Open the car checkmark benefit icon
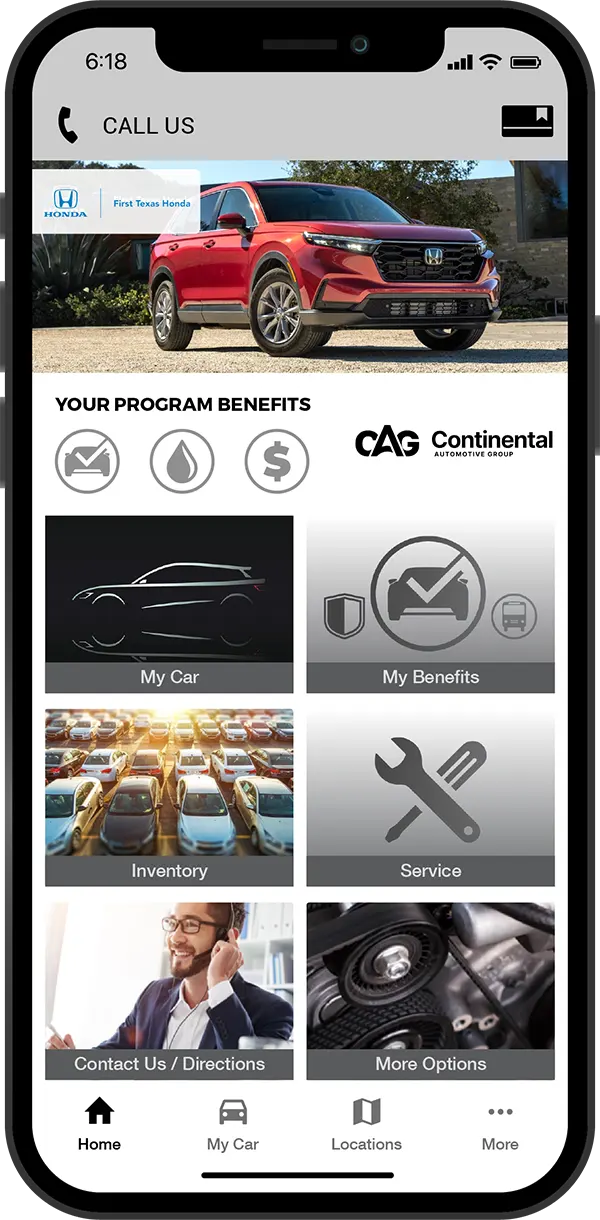 tap(87, 461)
